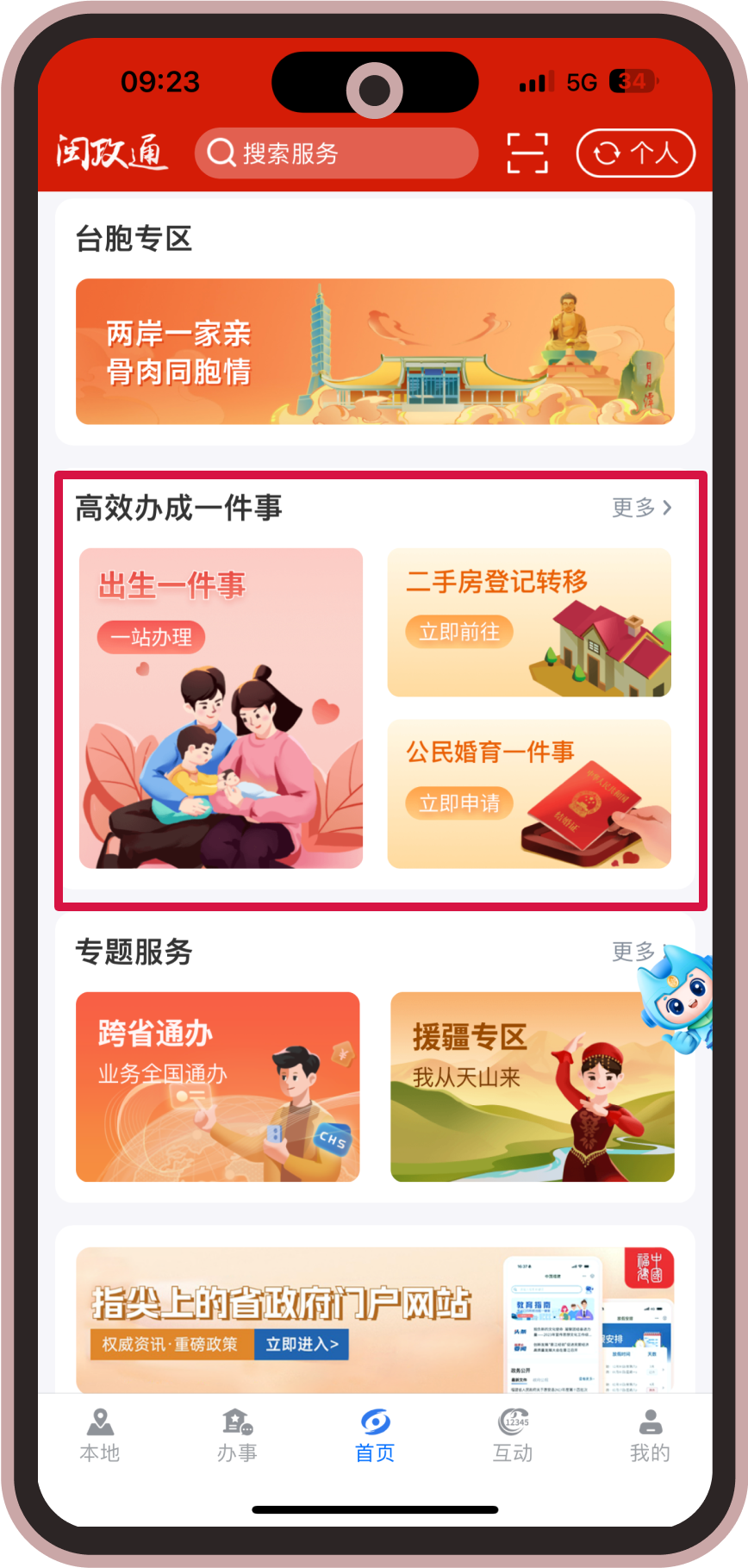The image size is (748, 1568).
Task: Open the 两岸一家亲 banner
Action: point(375,352)
